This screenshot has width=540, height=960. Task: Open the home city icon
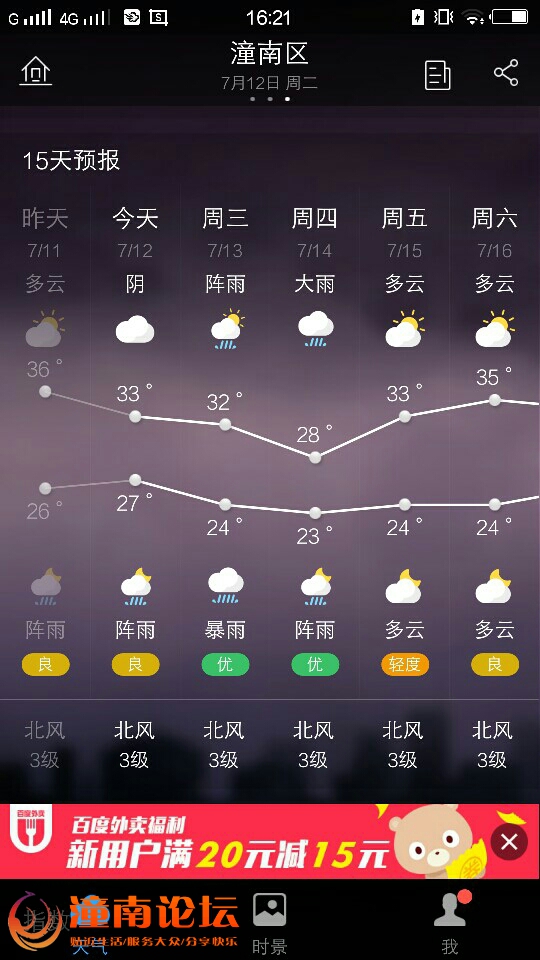[36, 72]
